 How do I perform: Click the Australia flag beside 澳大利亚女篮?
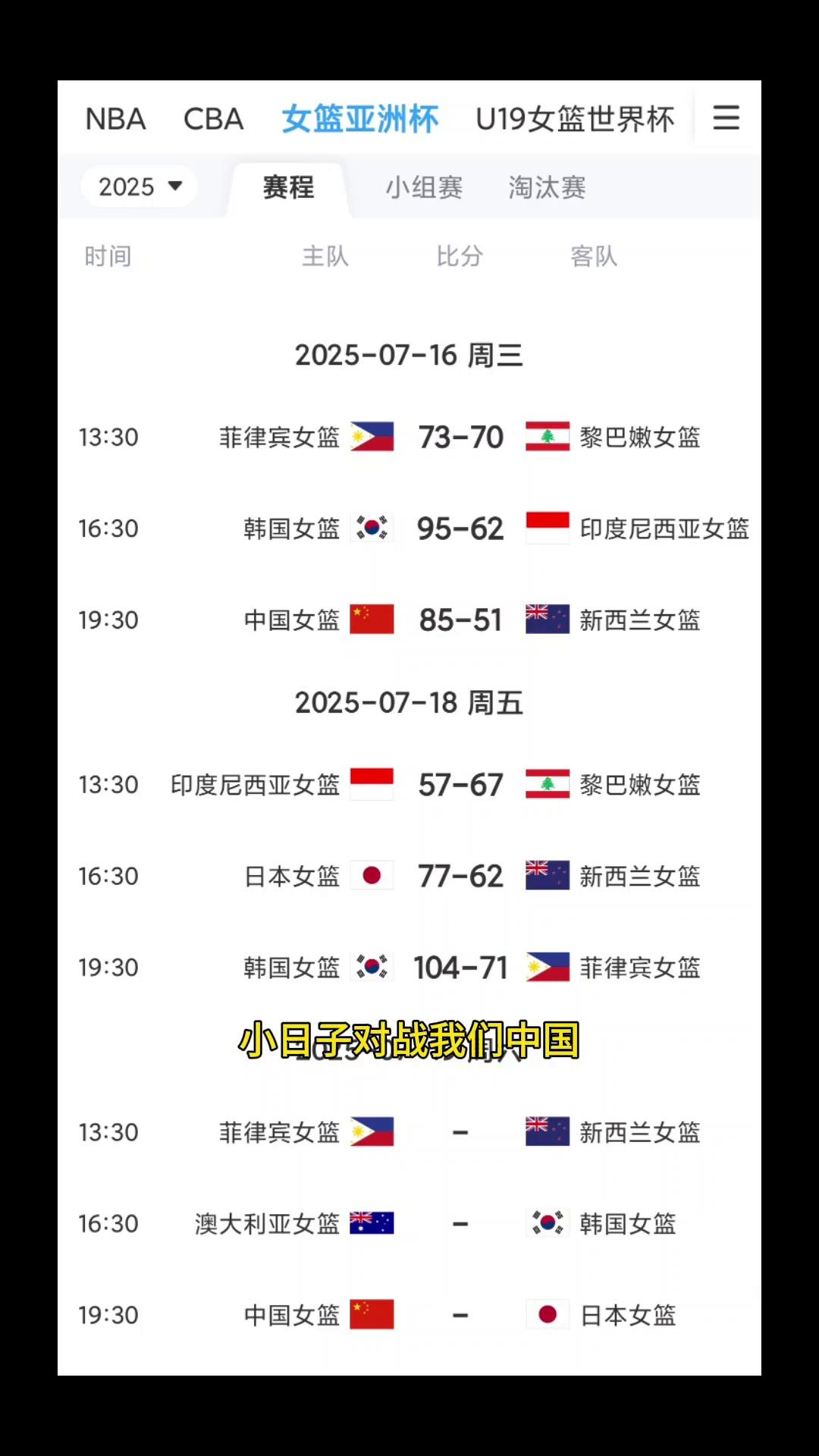371,1223
